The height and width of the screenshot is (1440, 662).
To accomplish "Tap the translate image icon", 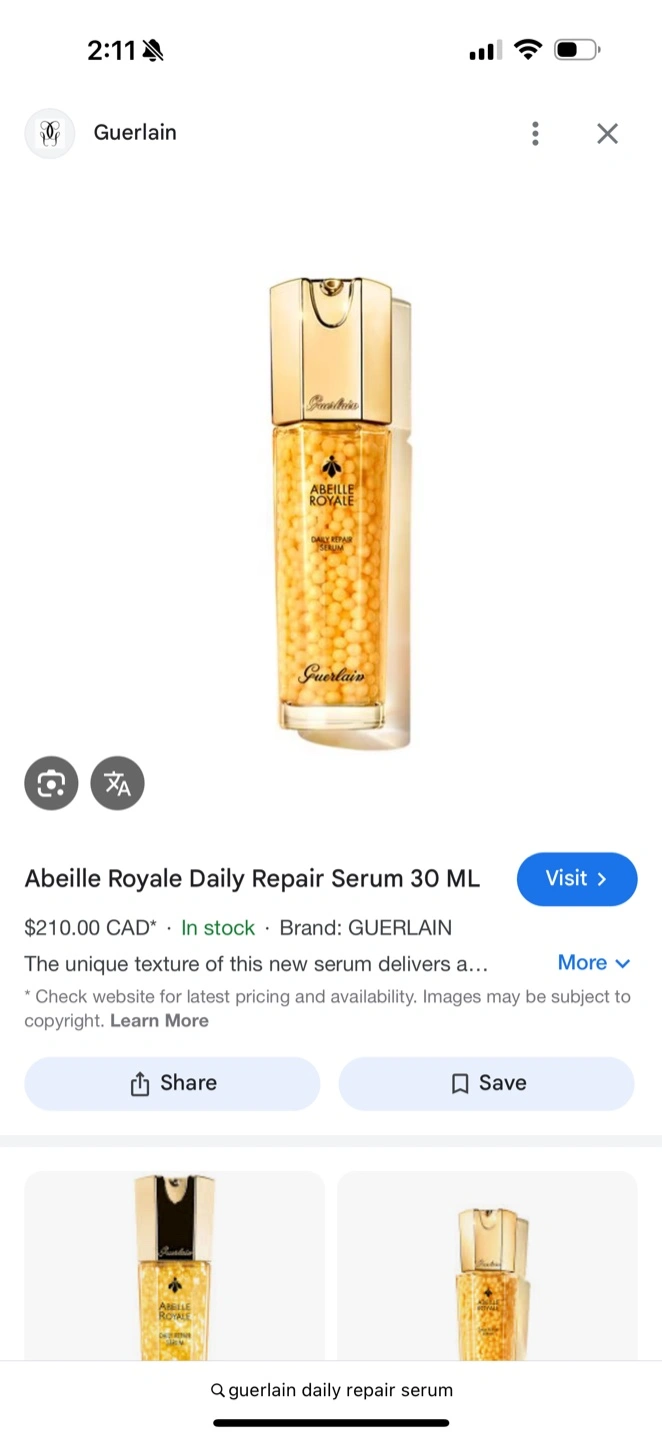I will tap(117, 783).
